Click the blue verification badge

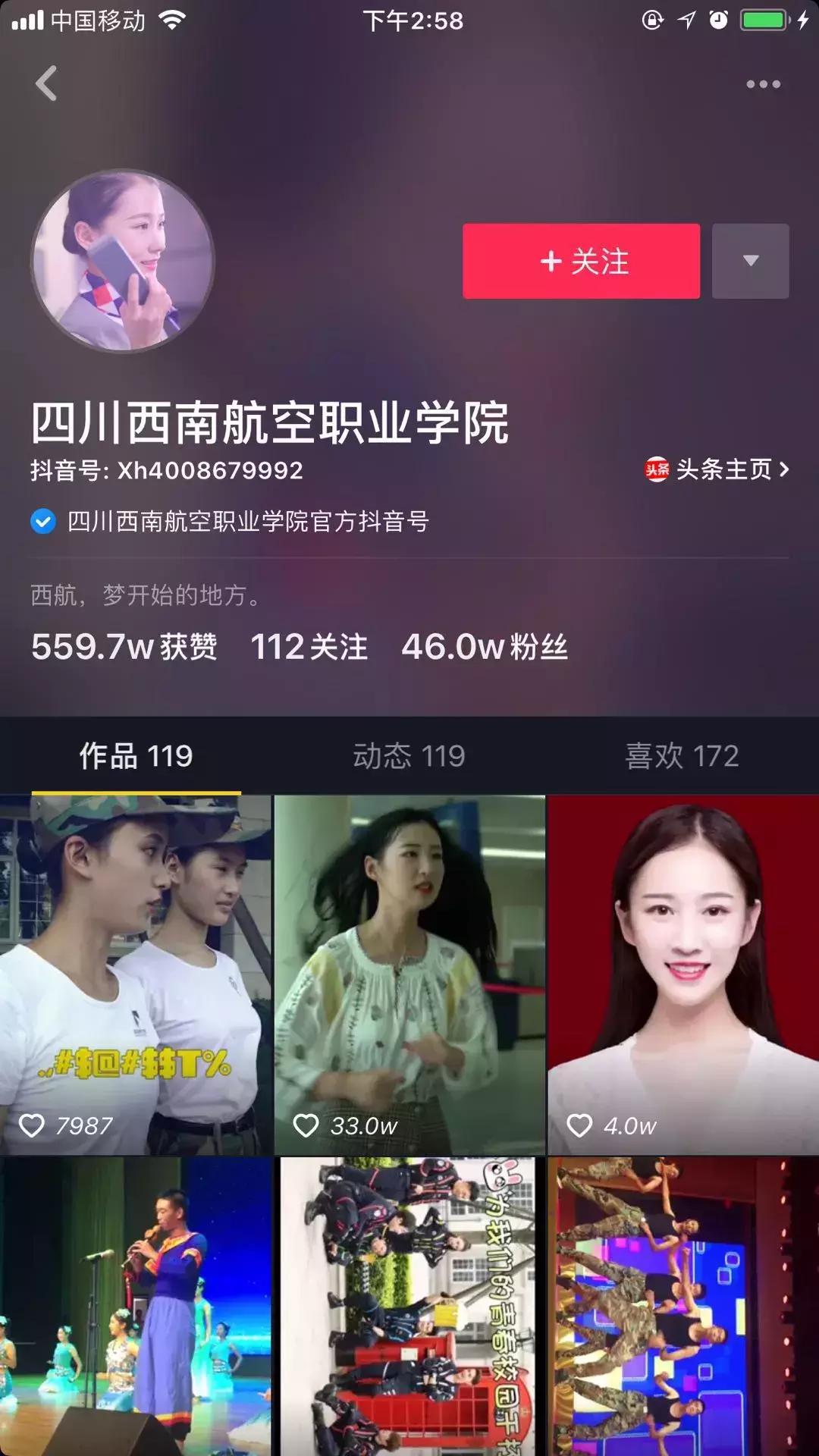[x=43, y=521]
